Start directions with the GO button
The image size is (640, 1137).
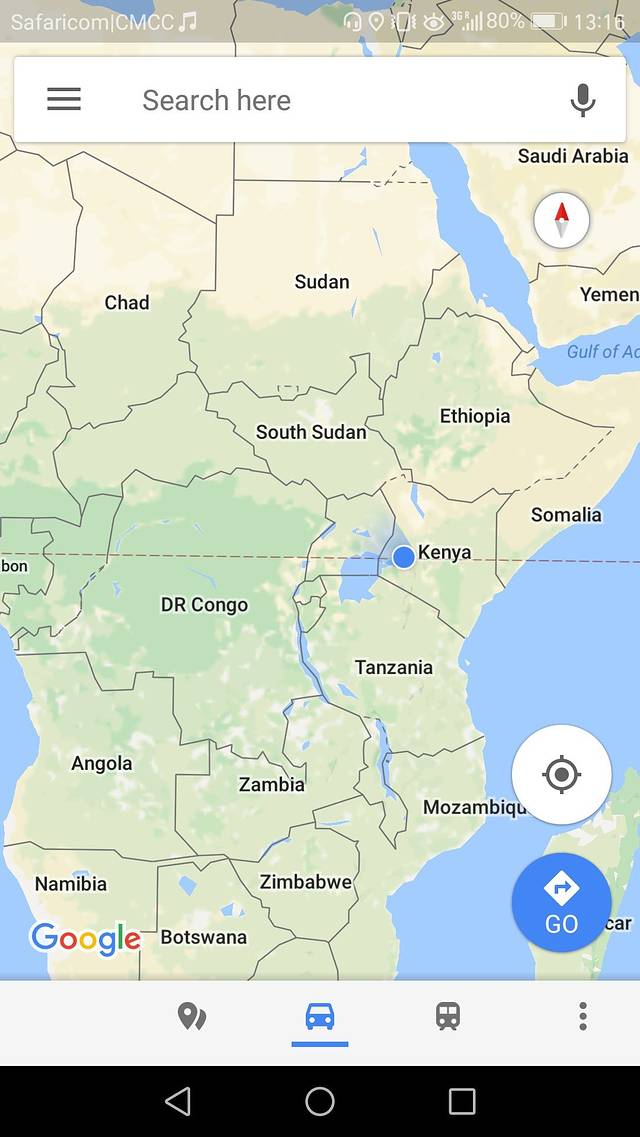click(x=561, y=902)
